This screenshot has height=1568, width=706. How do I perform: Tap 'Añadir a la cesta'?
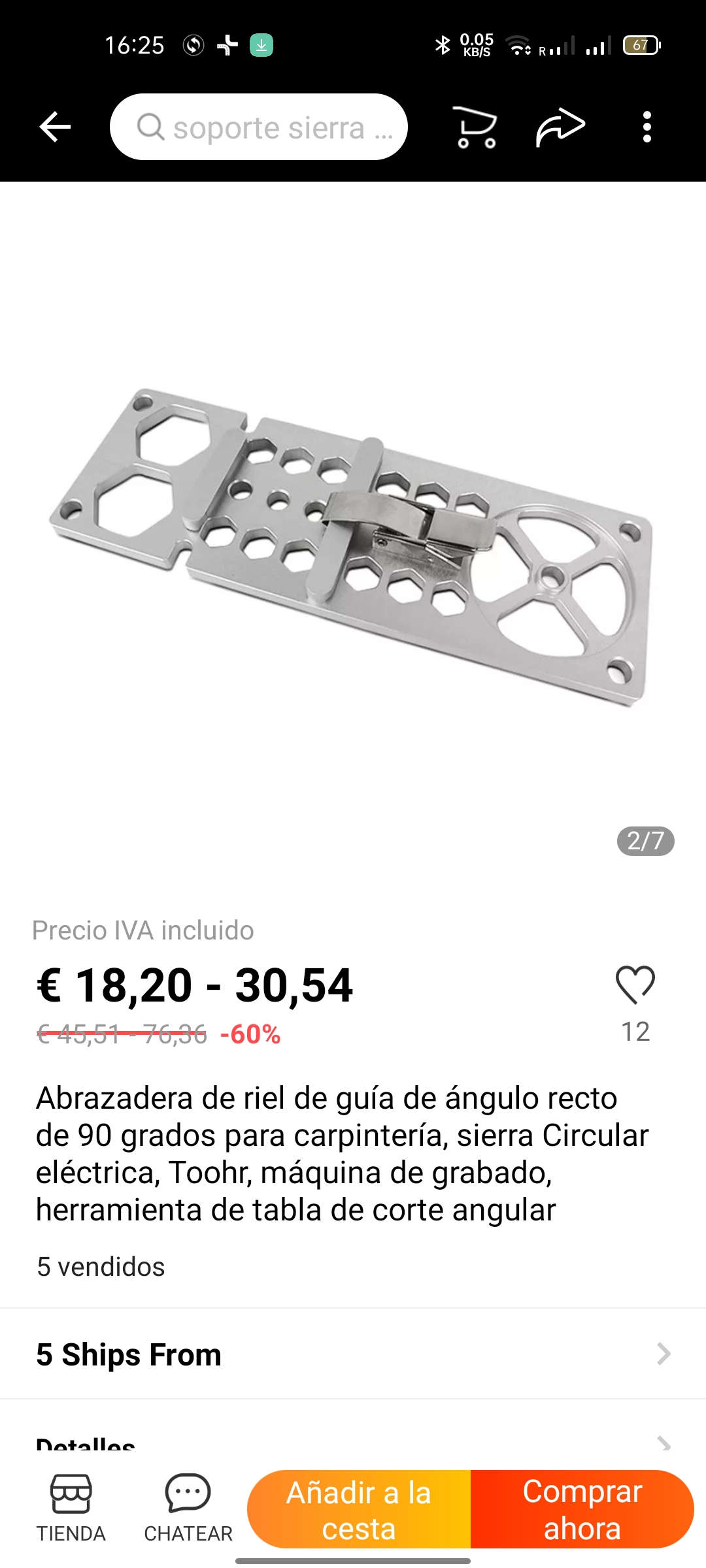(359, 1509)
